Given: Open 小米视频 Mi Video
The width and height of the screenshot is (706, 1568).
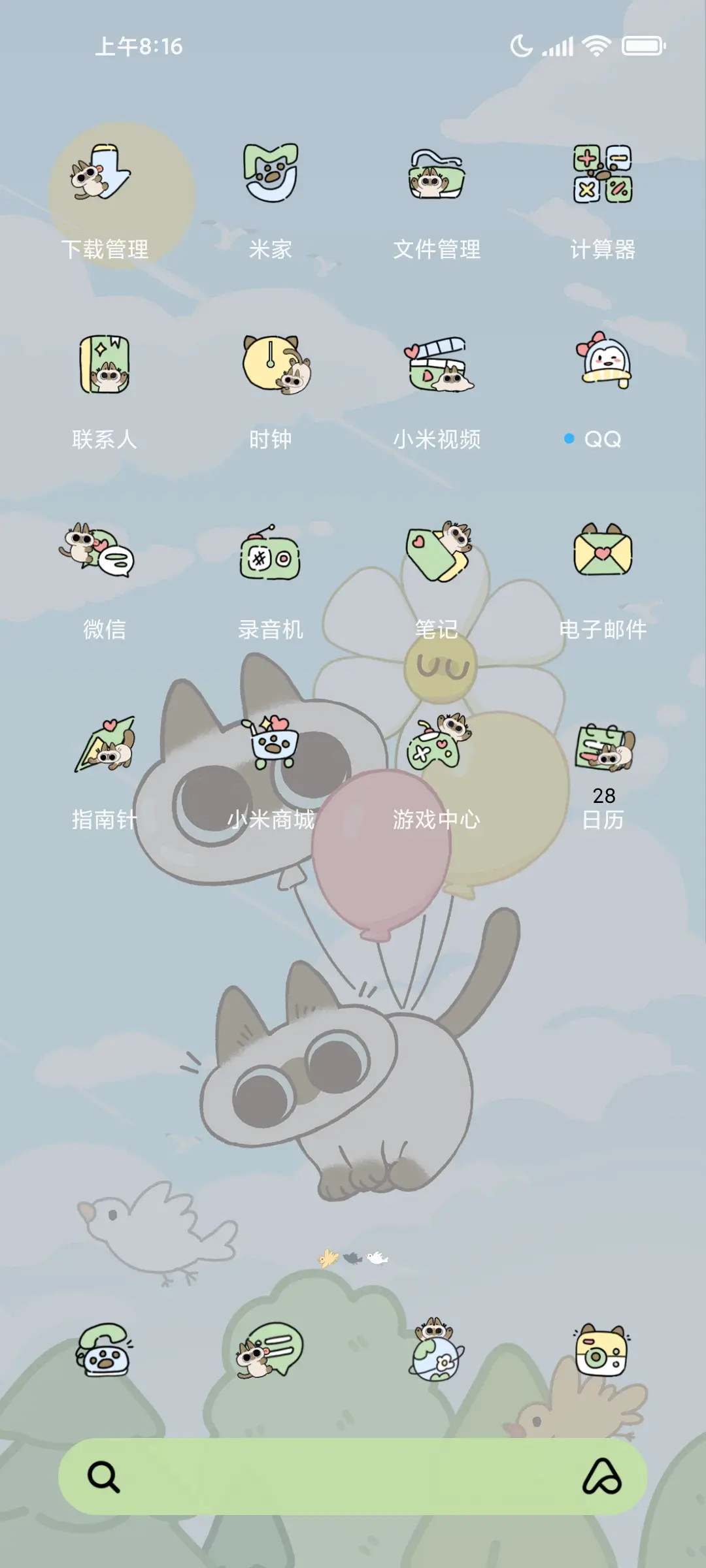Looking at the screenshot, I should click(x=435, y=366).
